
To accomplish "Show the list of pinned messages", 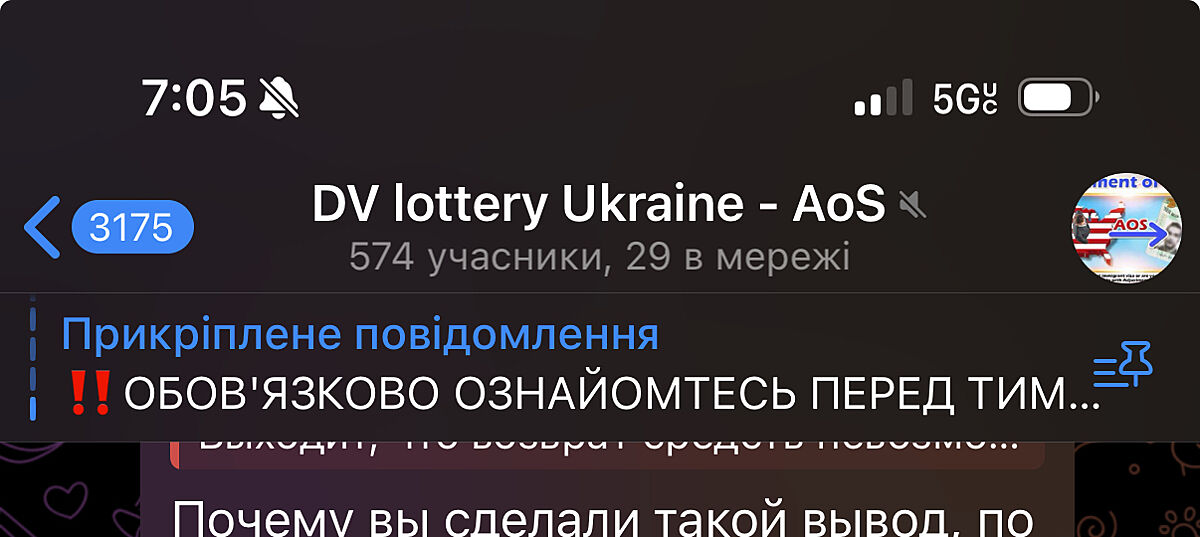I will pos(1124,366).
